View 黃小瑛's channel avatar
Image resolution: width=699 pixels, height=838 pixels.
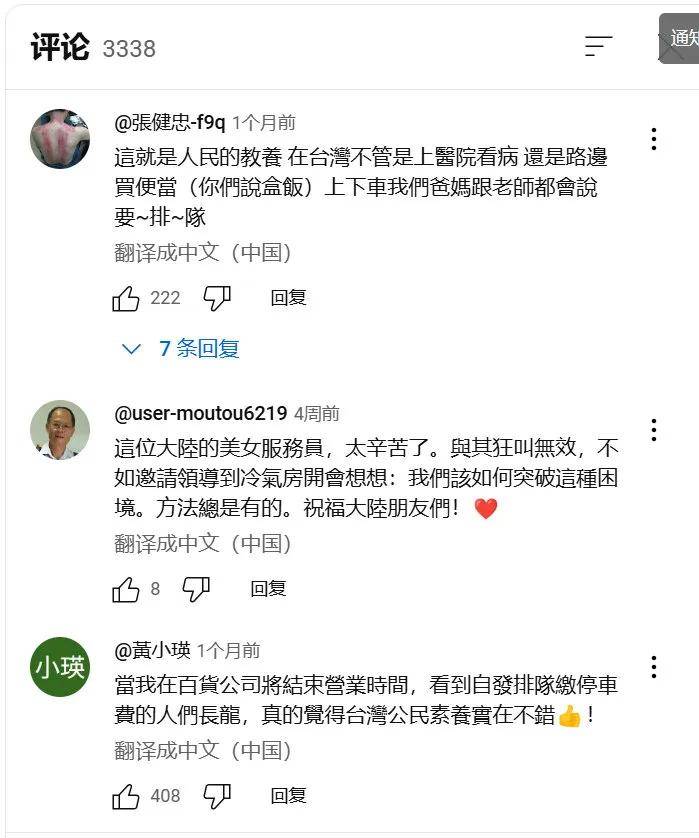(59, 667)
